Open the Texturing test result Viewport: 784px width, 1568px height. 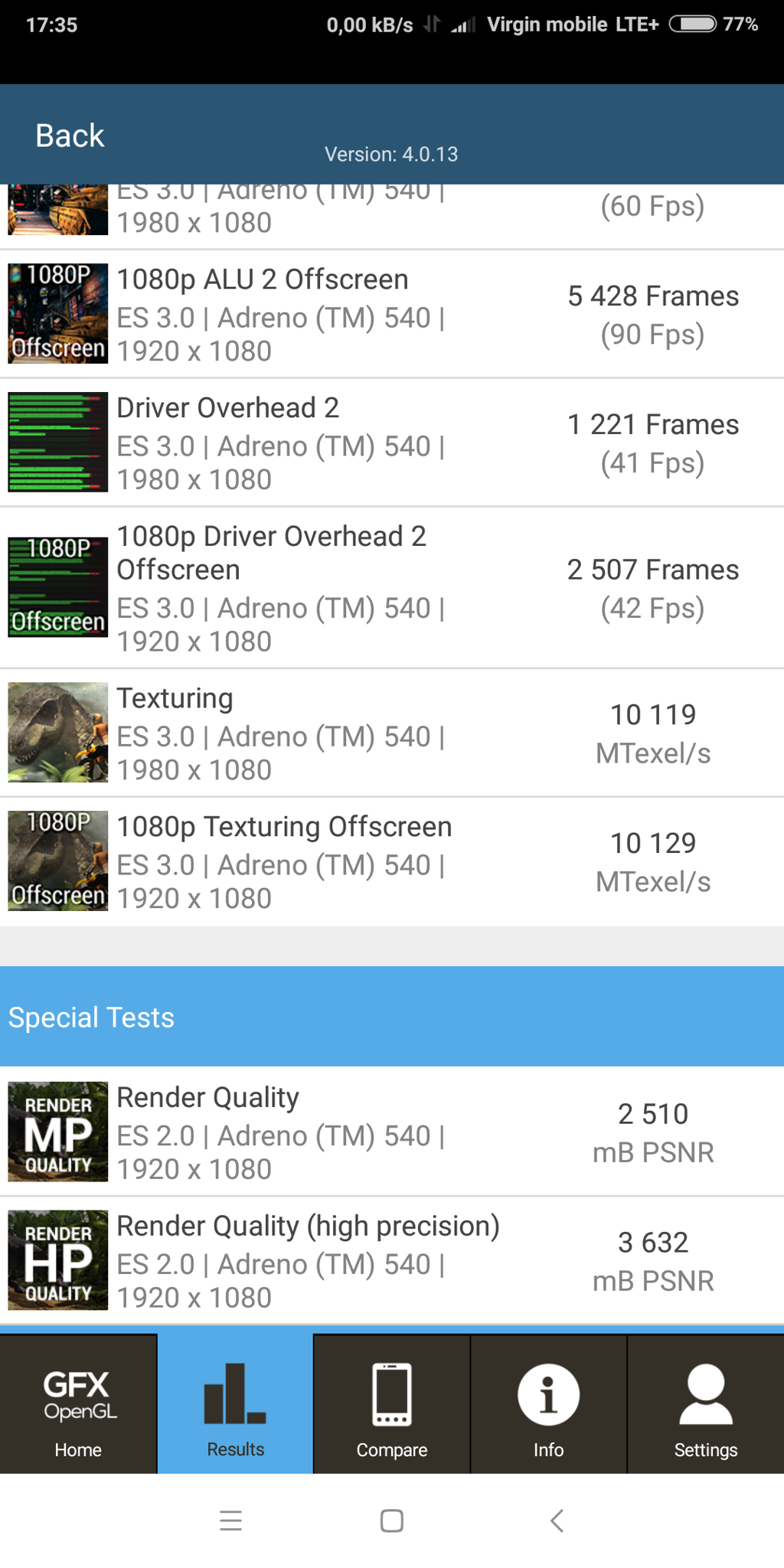click(x=390, y=733)
